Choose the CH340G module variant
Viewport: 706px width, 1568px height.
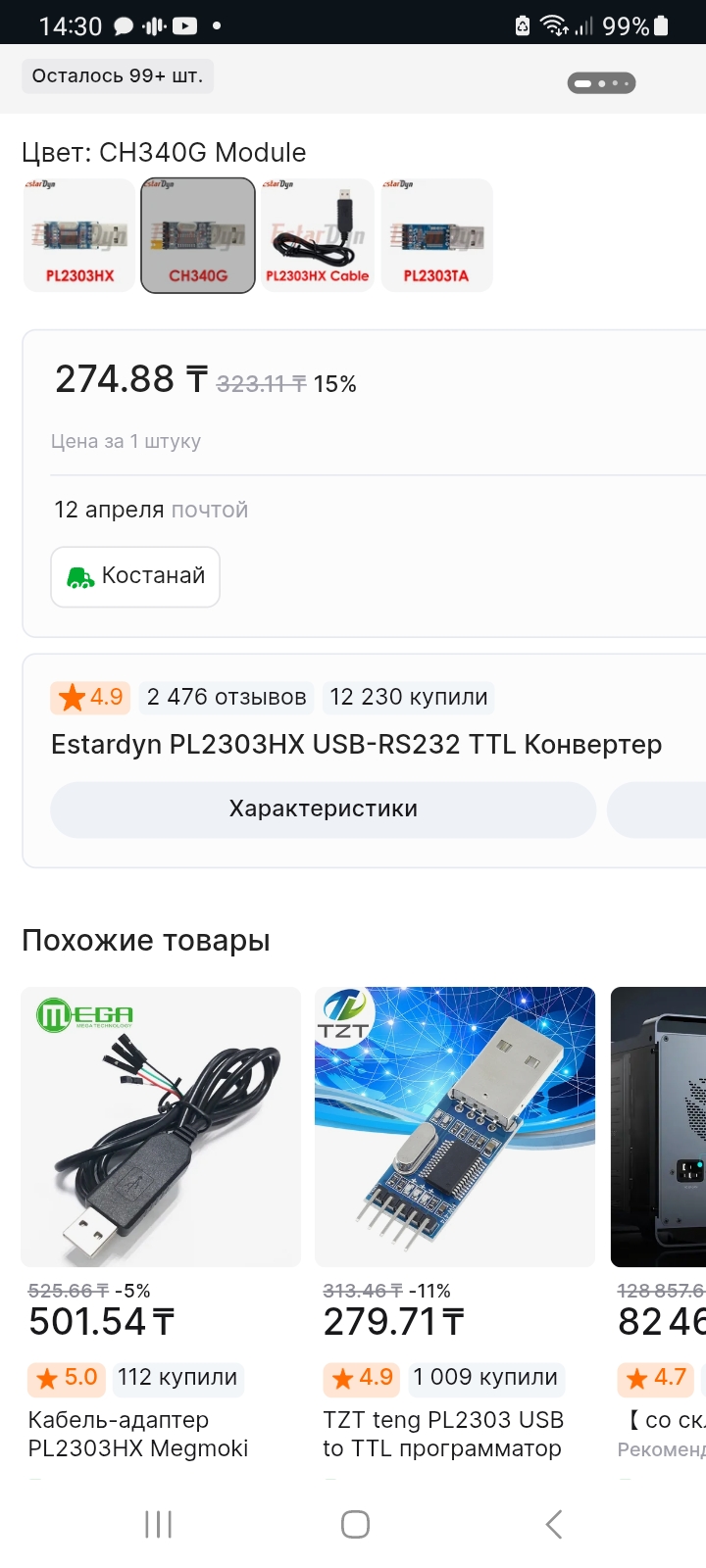tap(198, 235)
